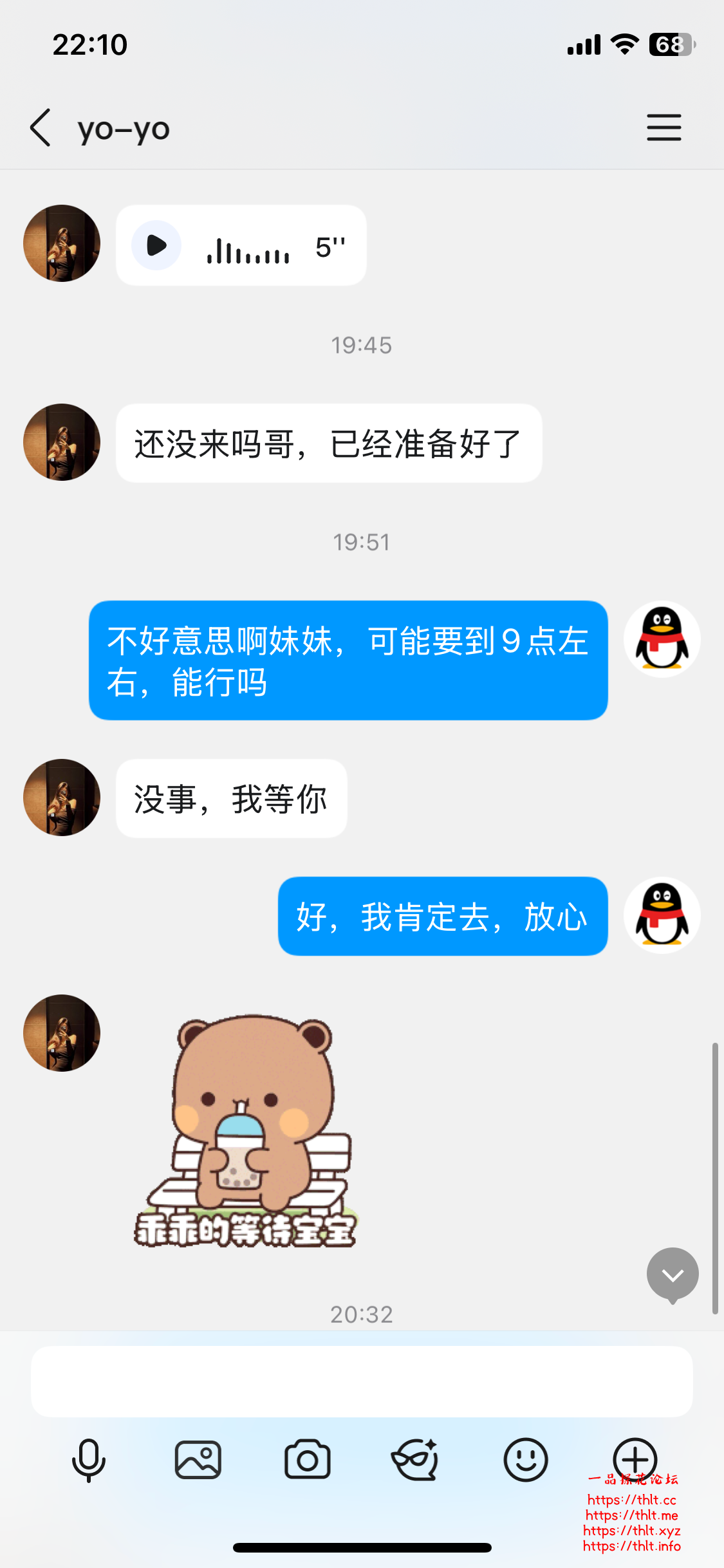Jump to the latest messages with the down arrow
This screenshot has height=1568, width=724.
tap(673, 1274)
